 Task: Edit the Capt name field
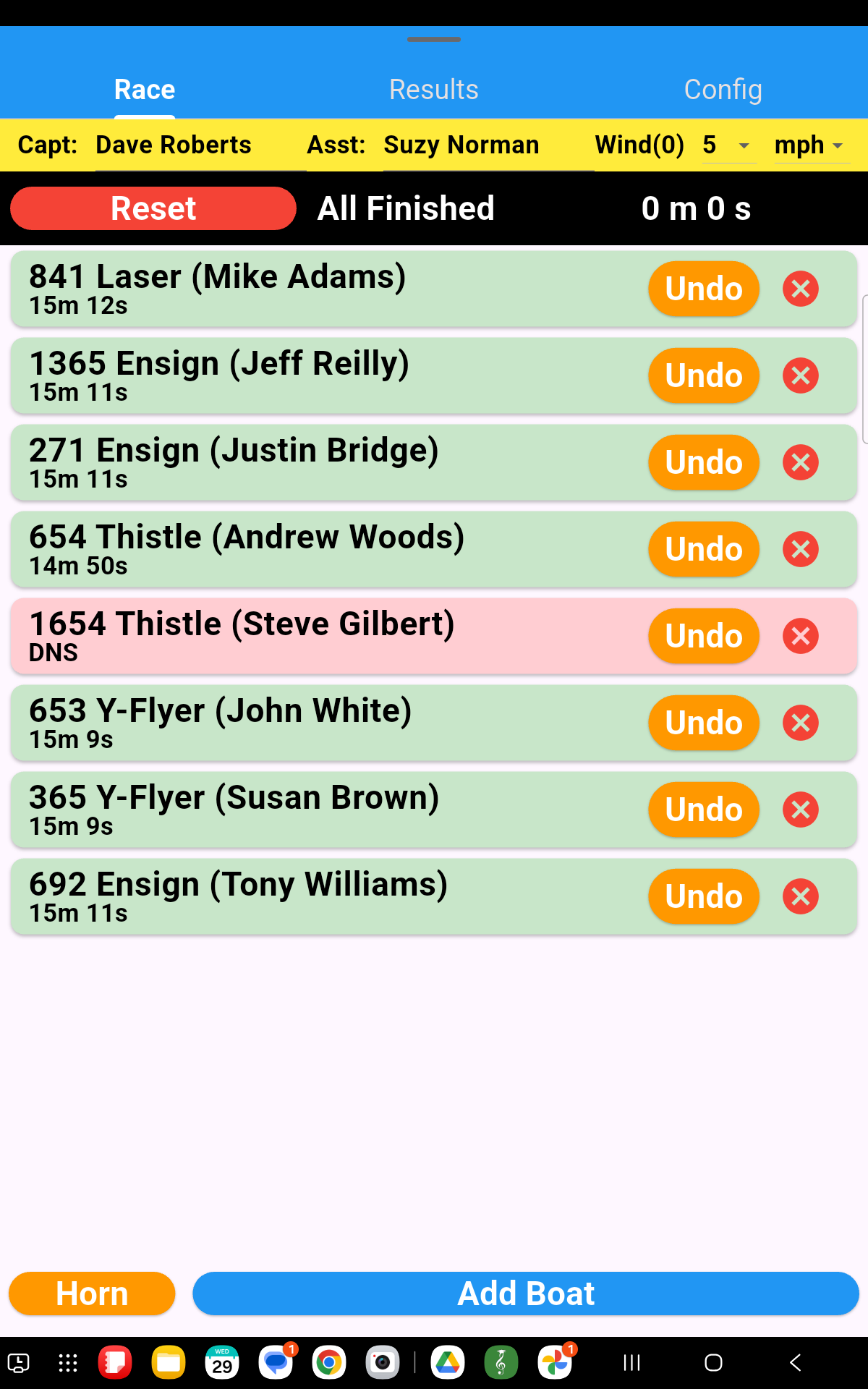click(x=200, y=145)
